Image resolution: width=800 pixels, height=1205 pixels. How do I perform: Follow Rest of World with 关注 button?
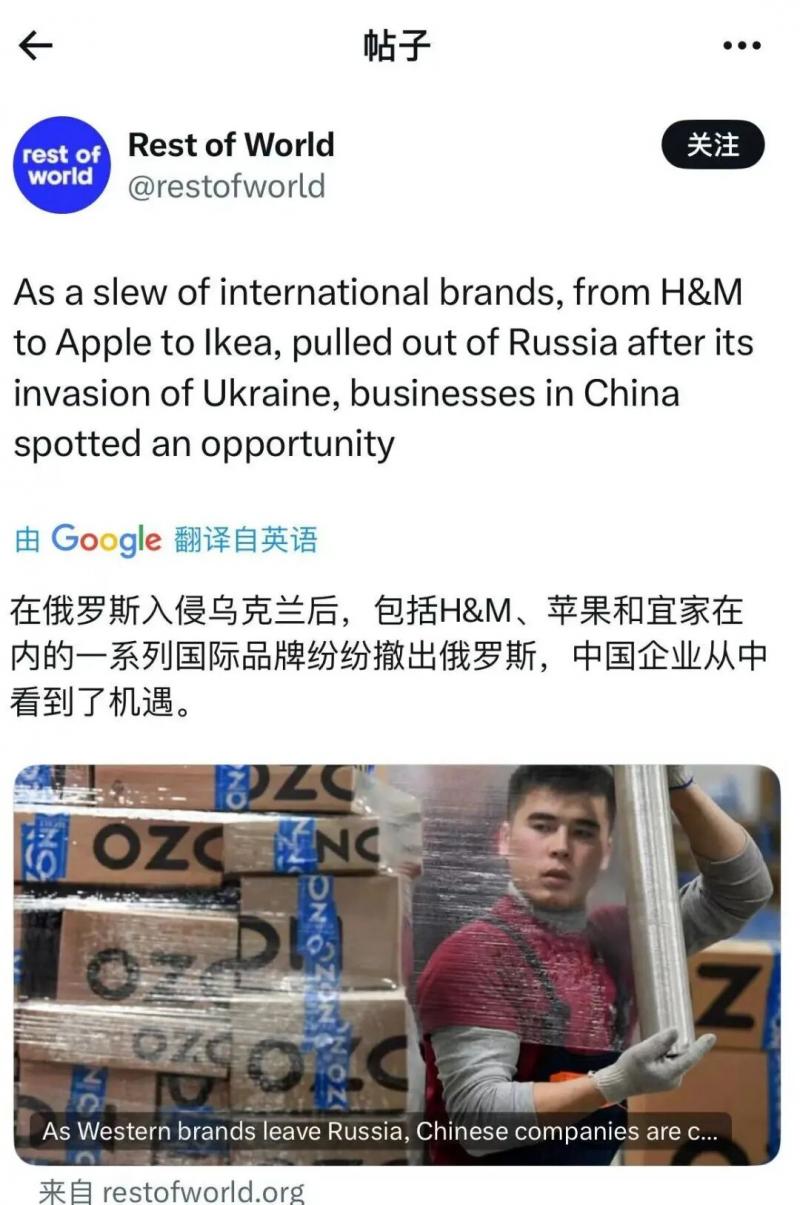712,146
